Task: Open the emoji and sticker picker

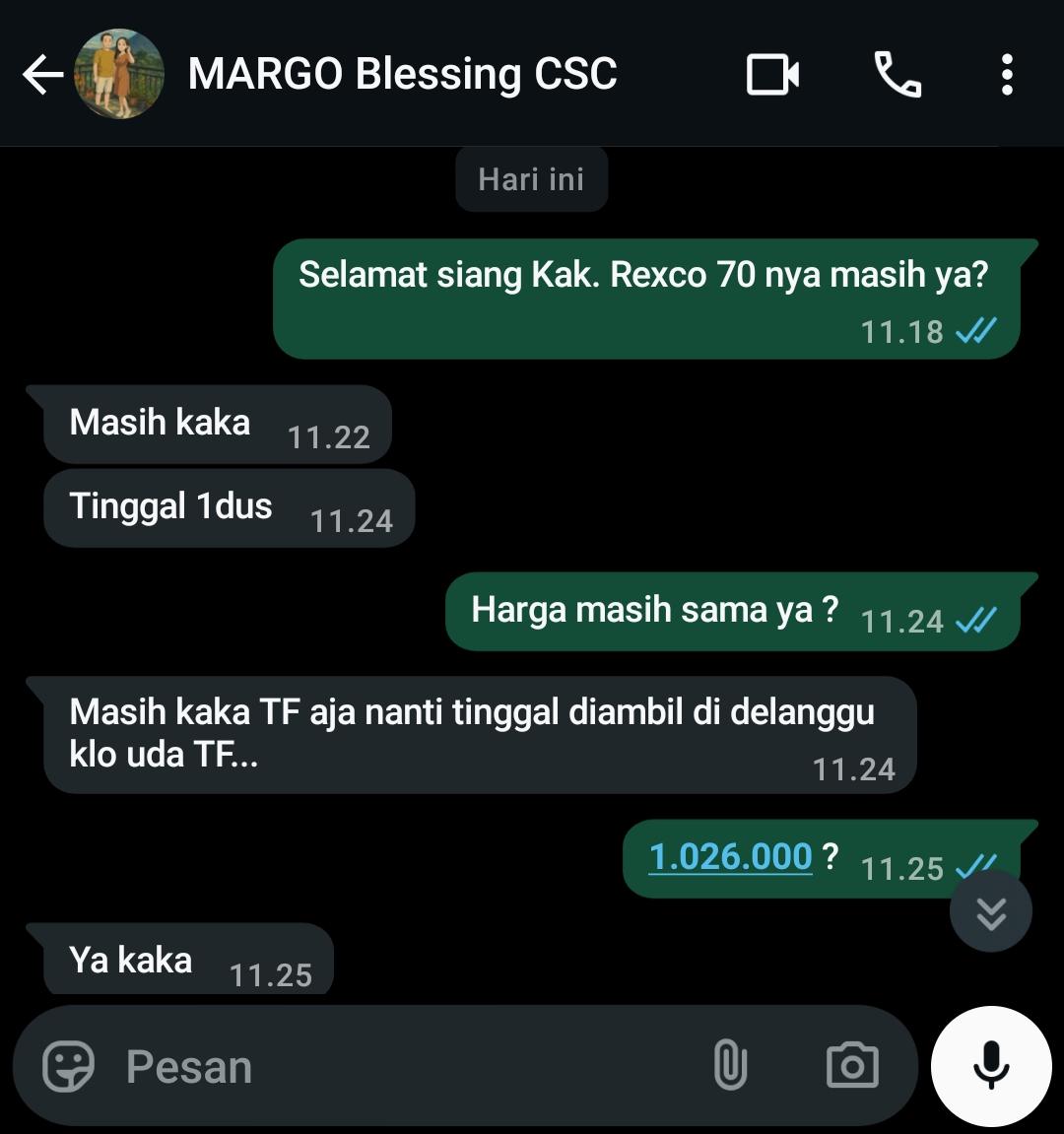Action: pyautogui.click(x=69, y=1066)
